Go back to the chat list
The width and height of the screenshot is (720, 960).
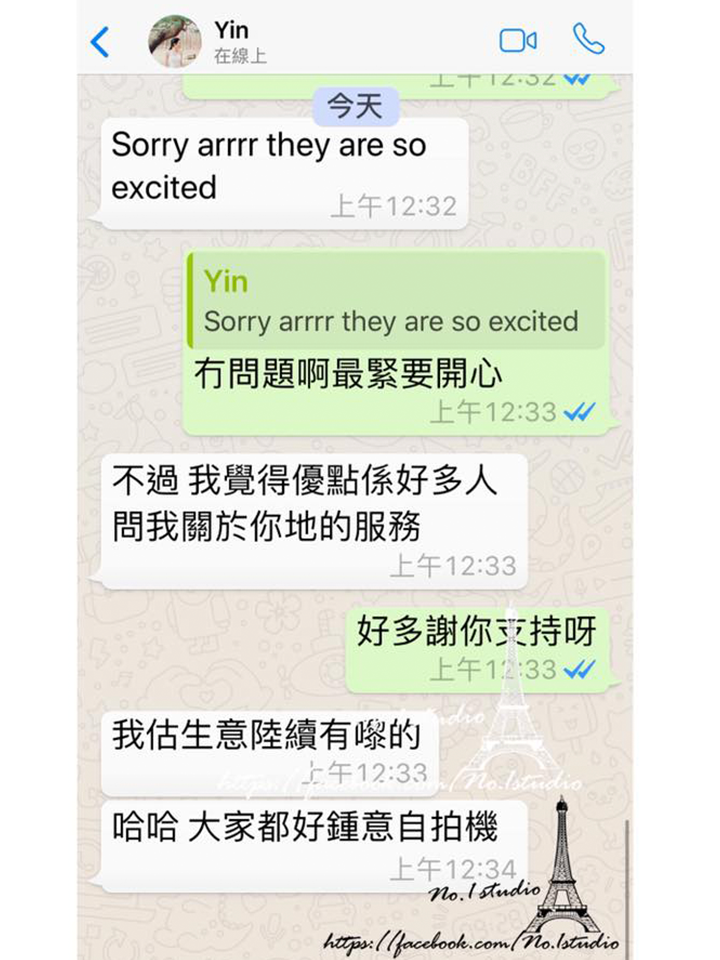(x=99, y=41)
